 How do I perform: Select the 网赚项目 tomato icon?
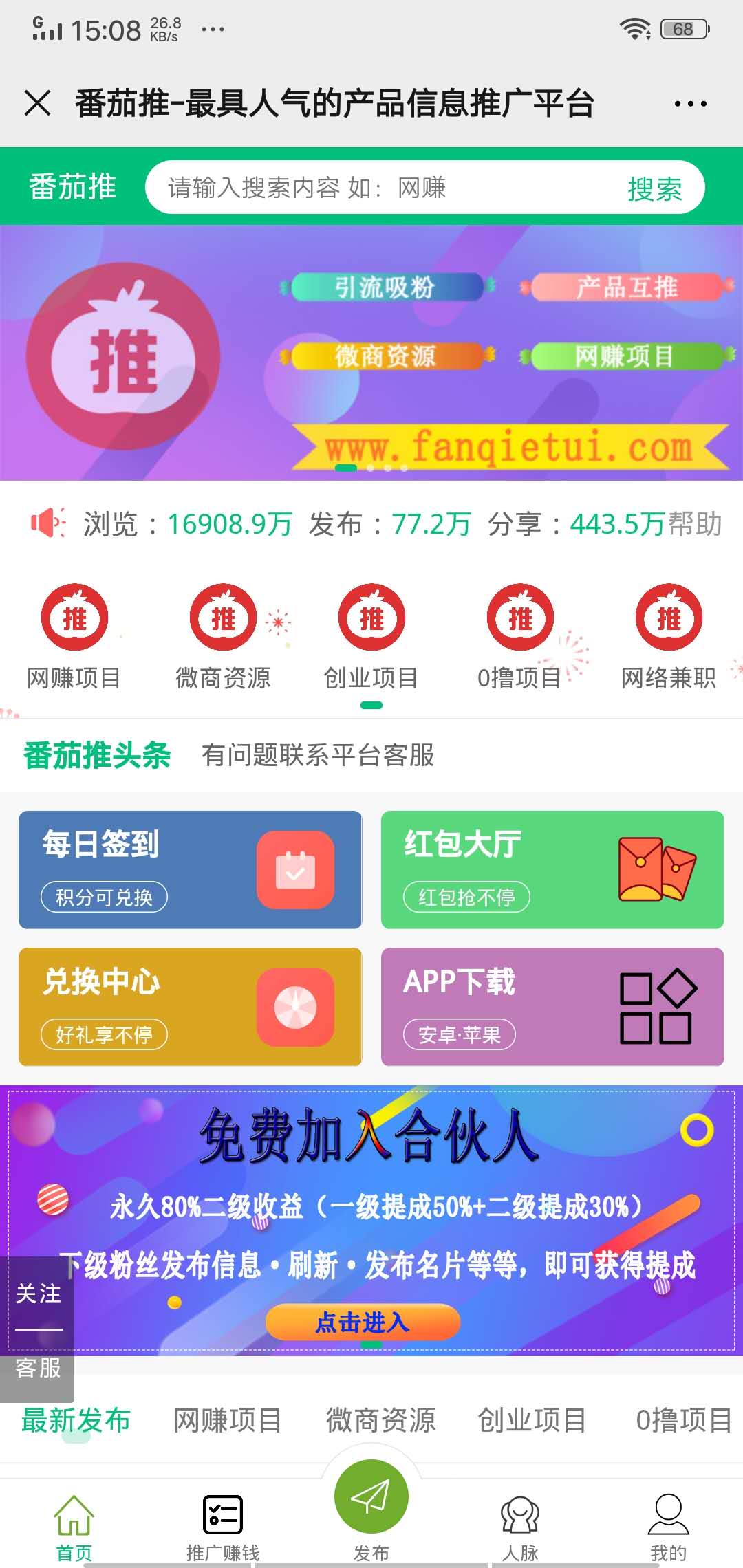click(x=74, y=618)
